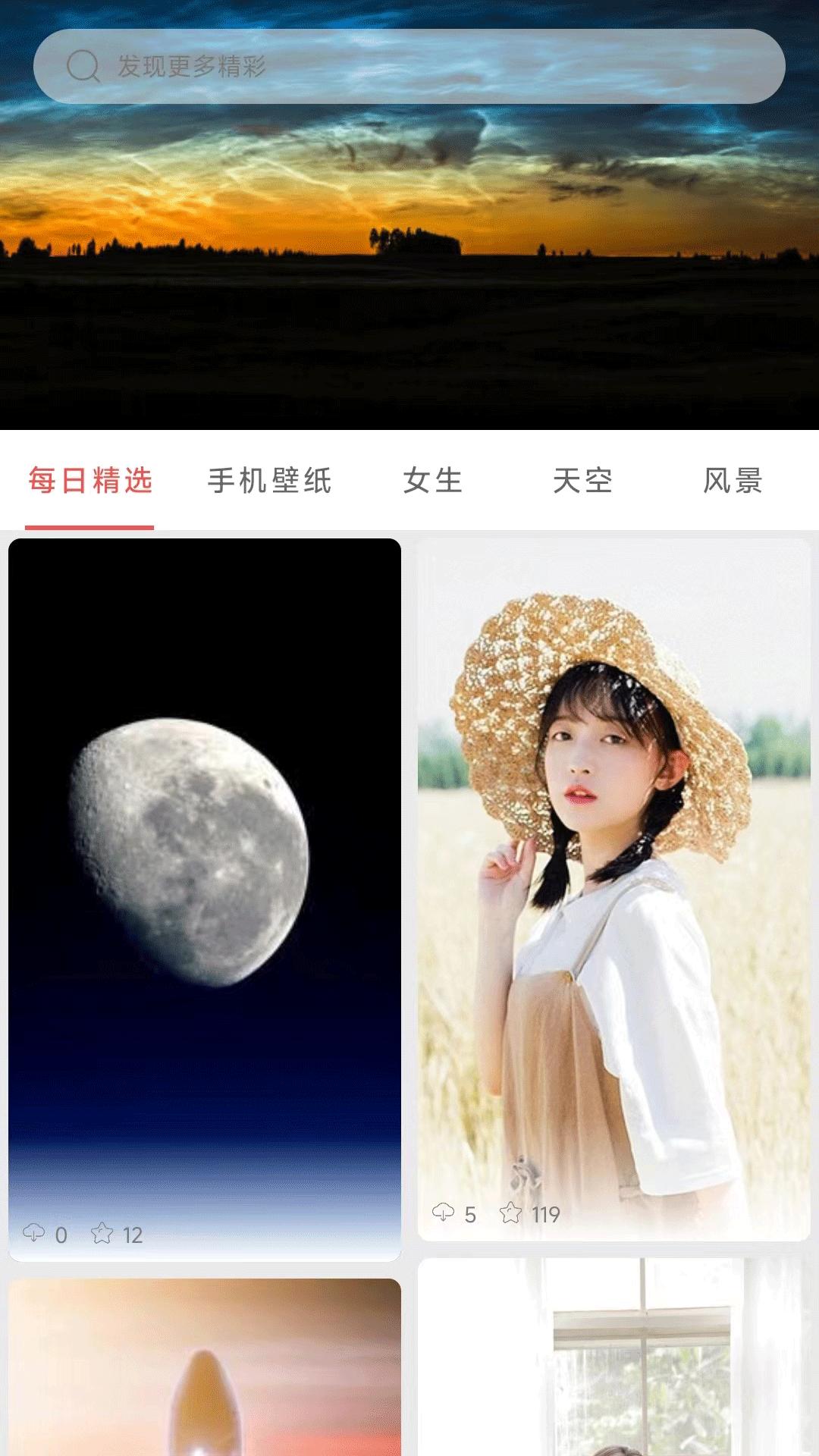Select the 每日精选 tab
The width and height of the screenshot is (819, 1456).
[x=90, y=481]
